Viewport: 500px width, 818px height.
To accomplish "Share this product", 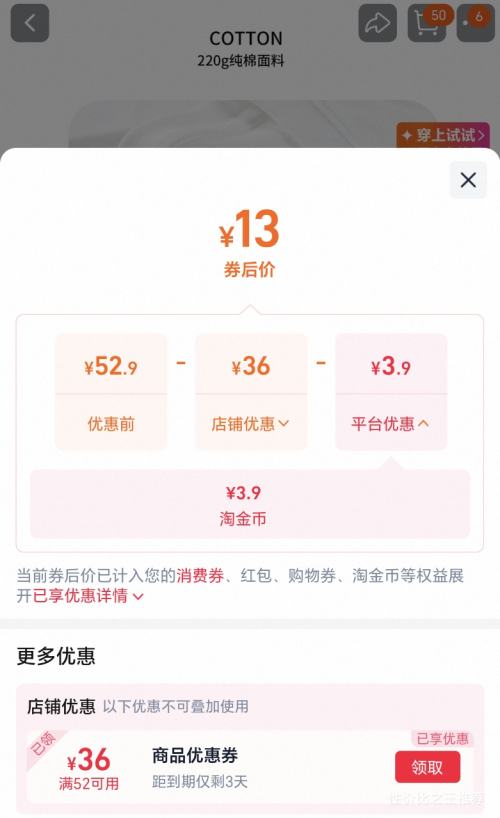I will coord(377,23).
